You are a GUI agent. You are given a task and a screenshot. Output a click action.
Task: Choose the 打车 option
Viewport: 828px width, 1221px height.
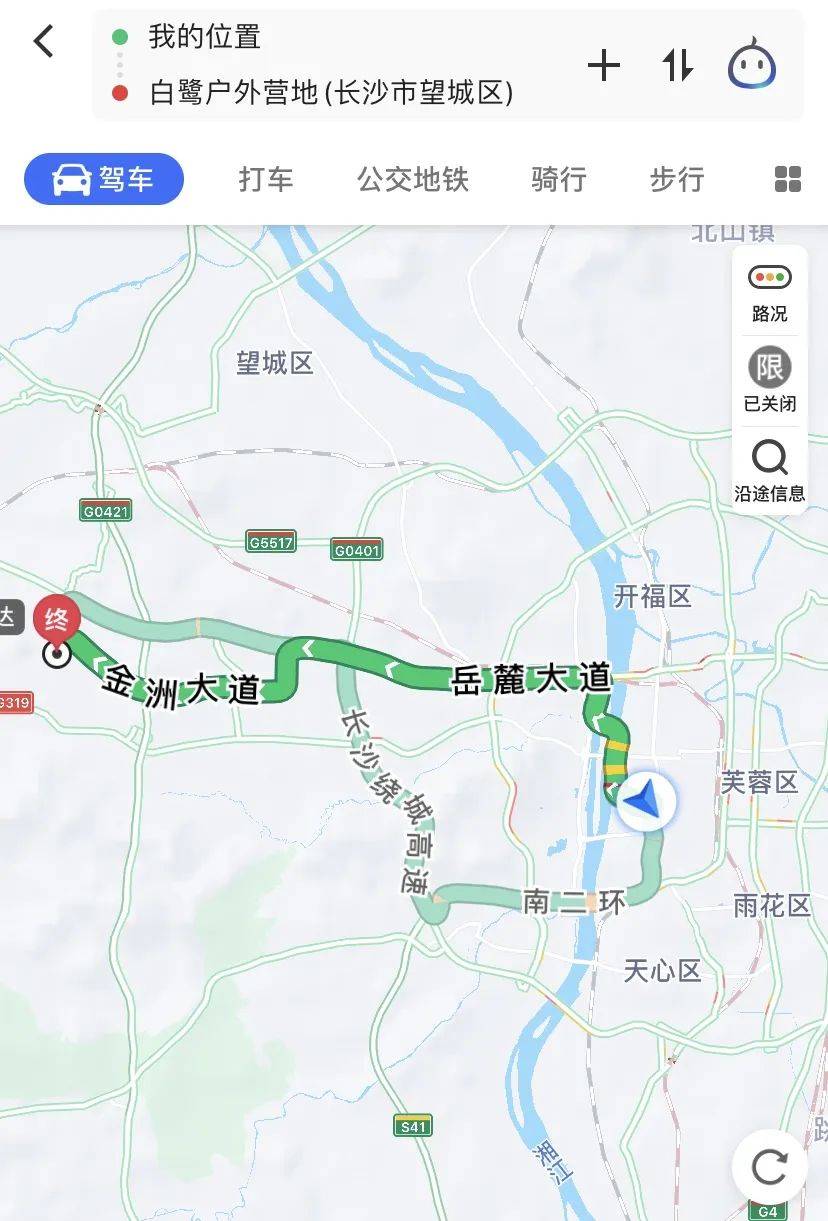click(264, 179)
